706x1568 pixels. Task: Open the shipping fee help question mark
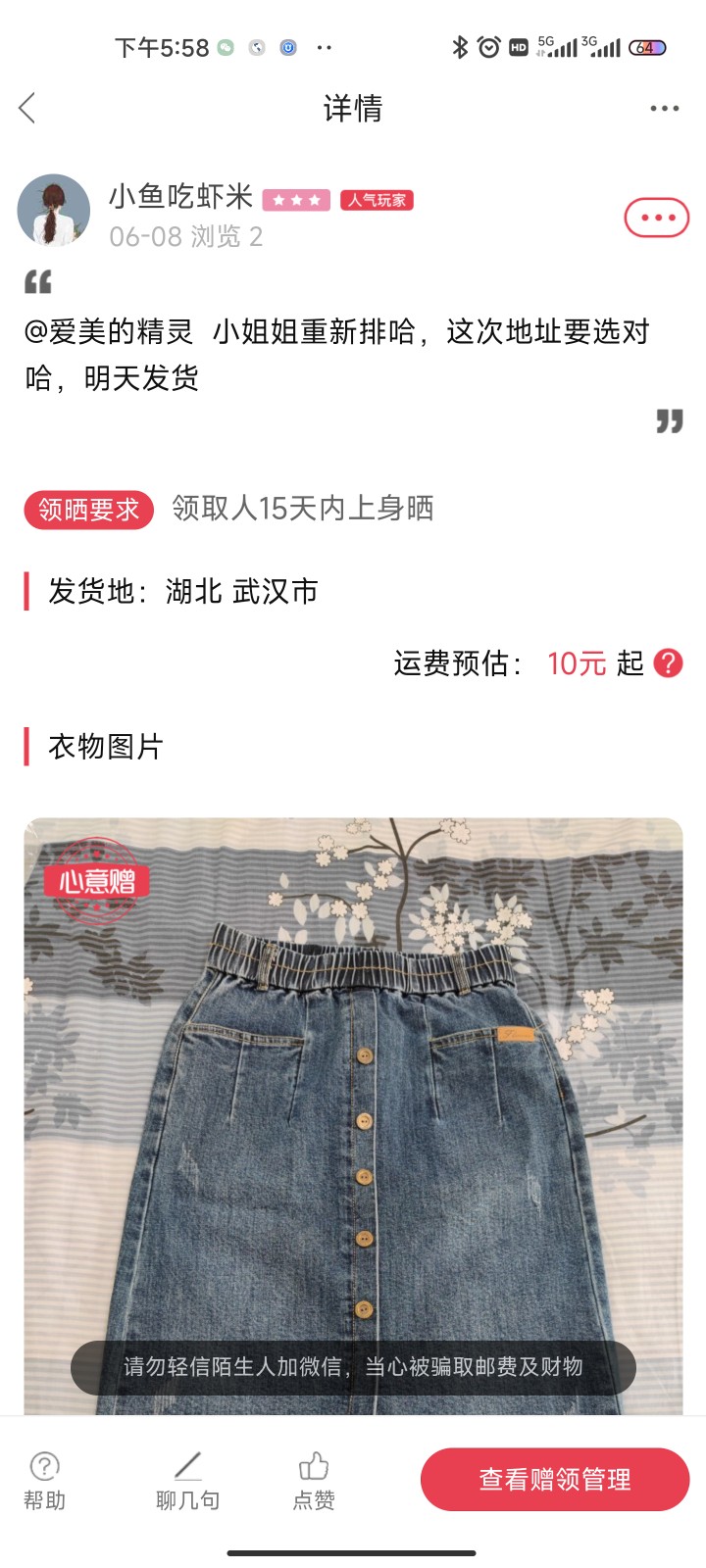click(x=668, y=663)
